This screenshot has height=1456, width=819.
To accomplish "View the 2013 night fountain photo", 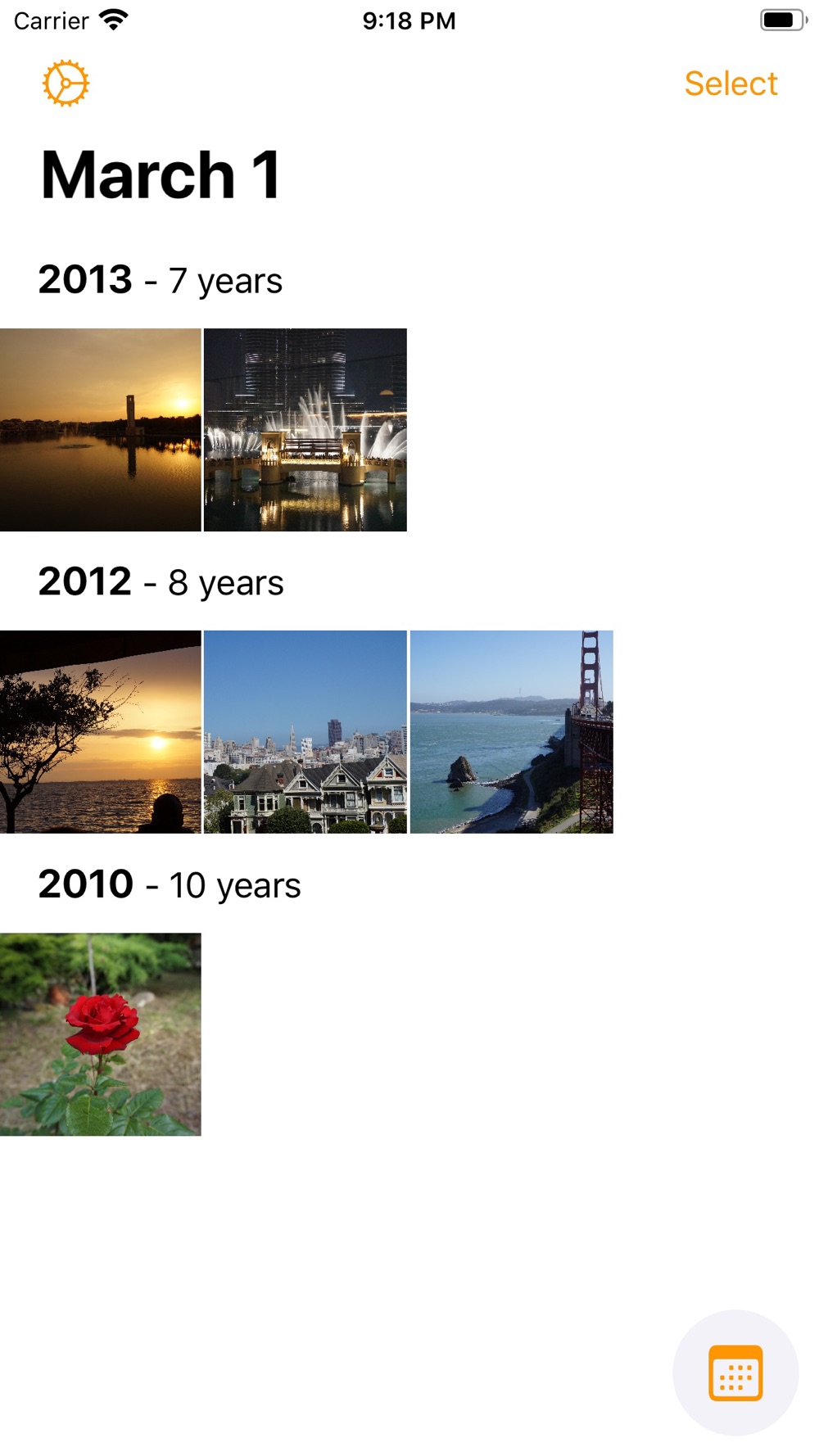I will pos(305,430).
